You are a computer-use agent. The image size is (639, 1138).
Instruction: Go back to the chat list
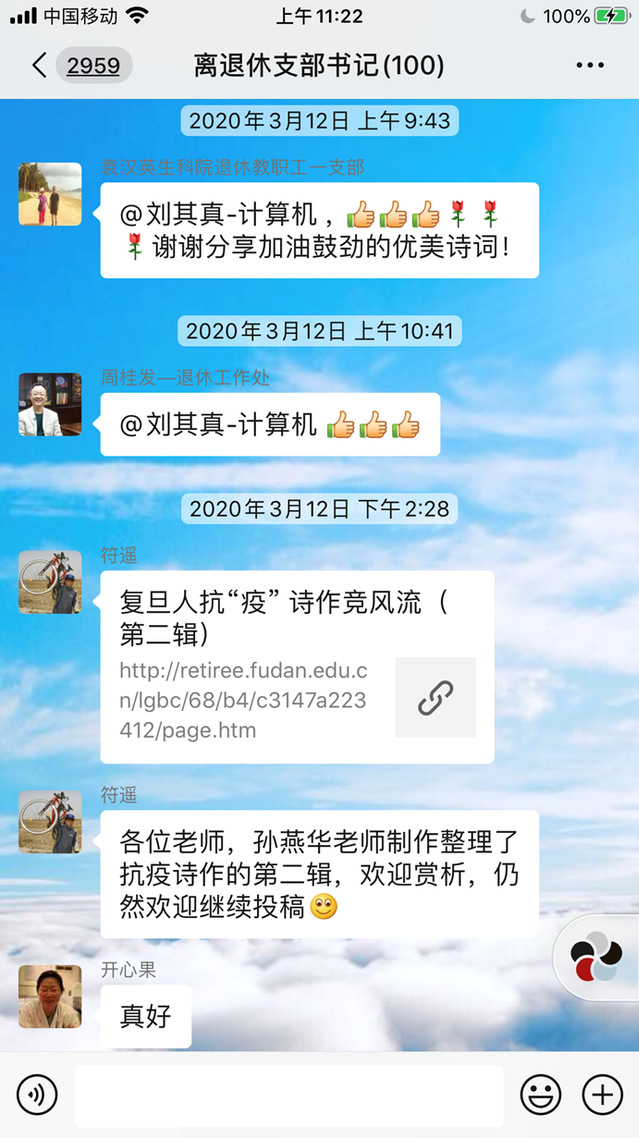40,66
